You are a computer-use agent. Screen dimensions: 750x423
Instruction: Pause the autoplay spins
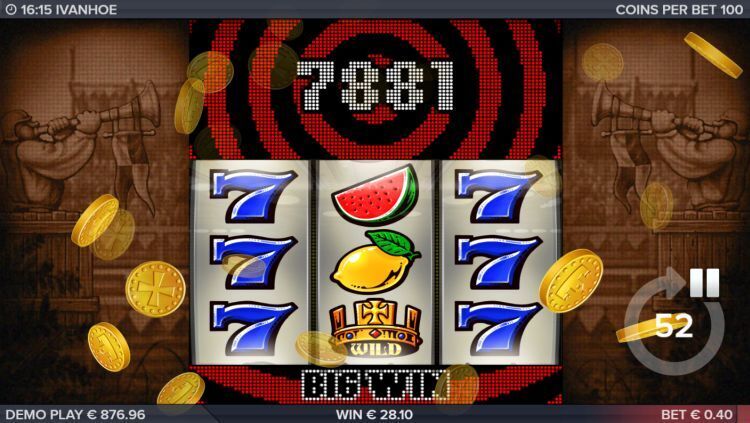point(705,283)
